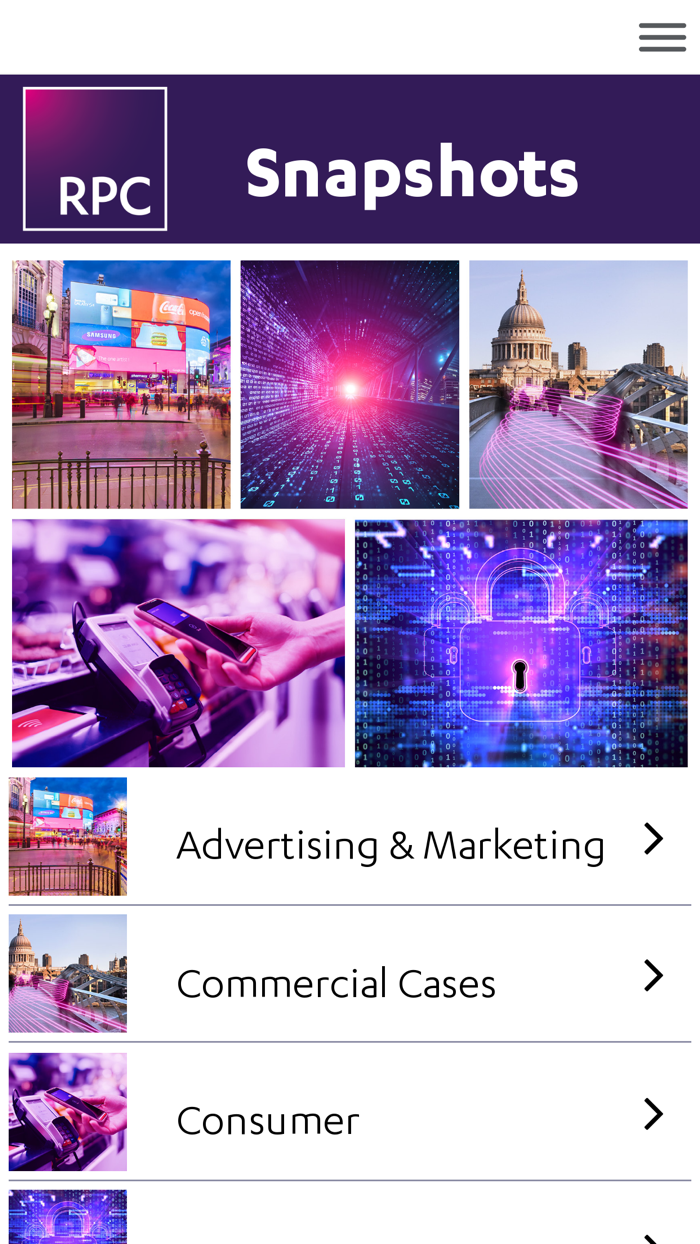
Task: Open the digital data tunnel tile
Action: click(349, 384)
